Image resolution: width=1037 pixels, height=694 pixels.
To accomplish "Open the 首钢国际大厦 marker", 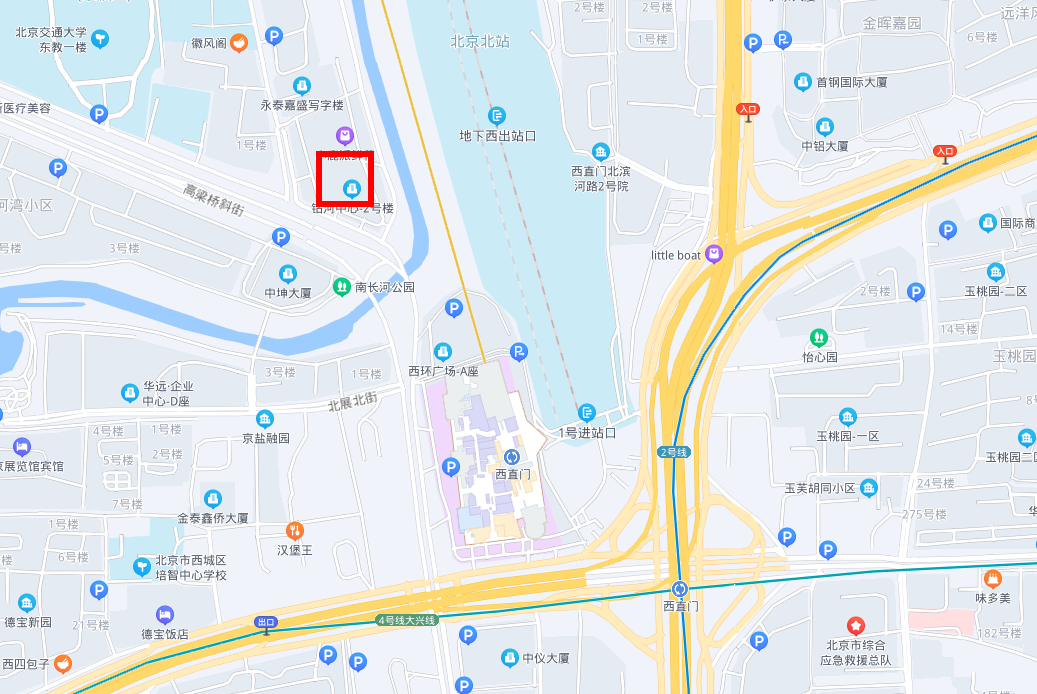I will [x=802, y=82].
